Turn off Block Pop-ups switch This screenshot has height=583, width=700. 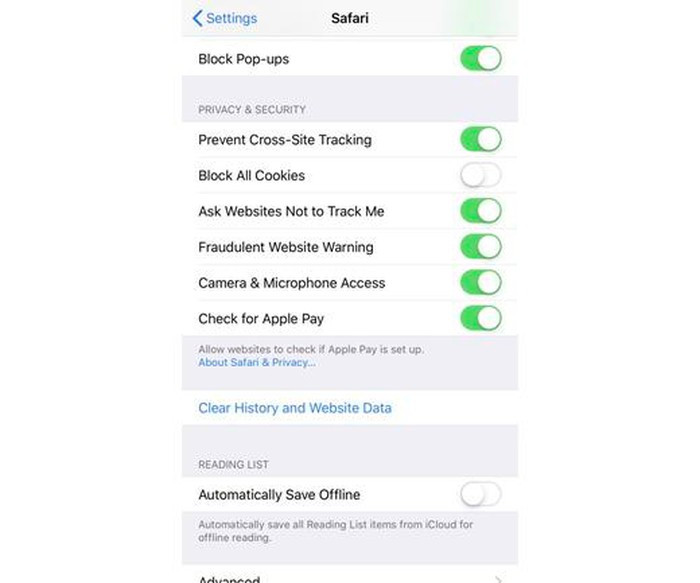(480, 59)
